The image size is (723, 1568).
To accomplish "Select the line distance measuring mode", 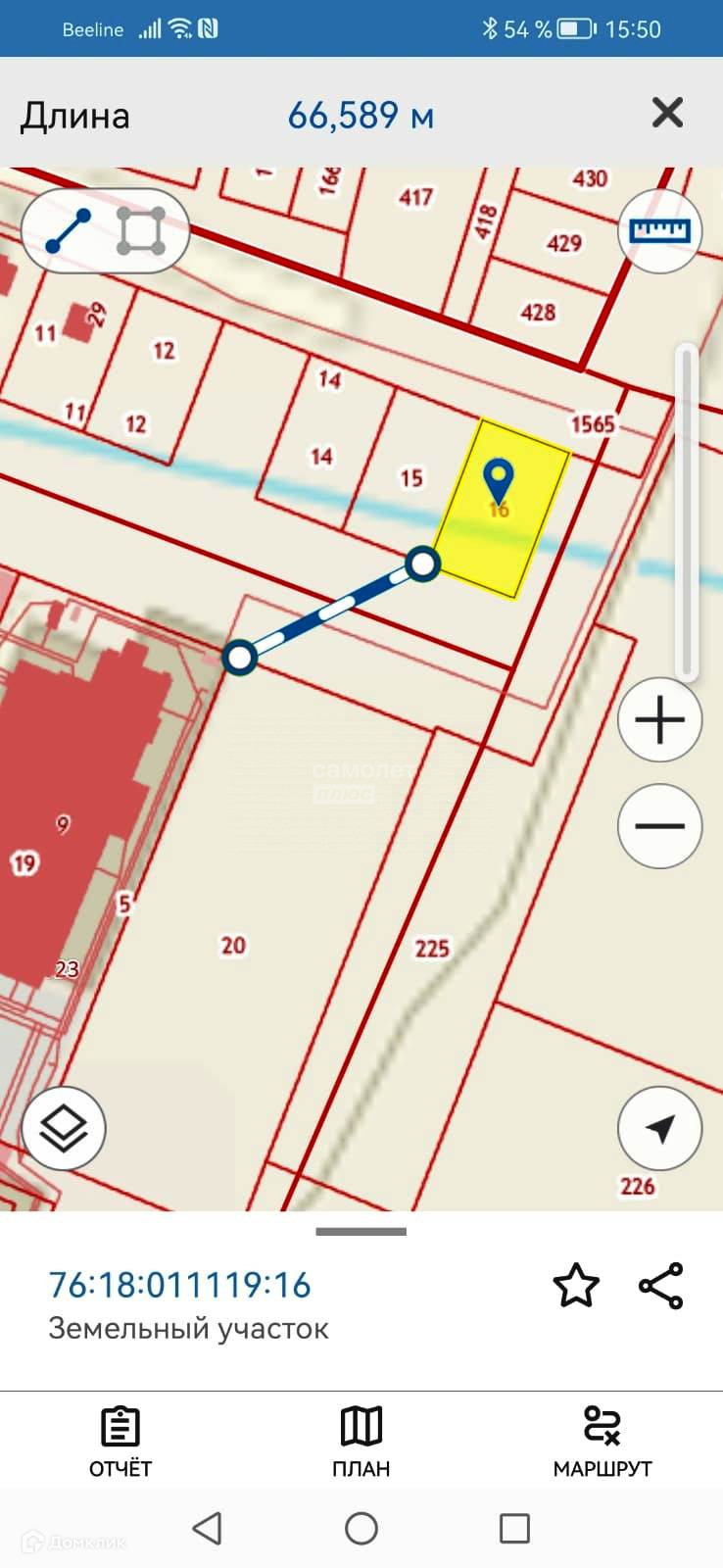I will pyautogui.click(x=69, y=231).
